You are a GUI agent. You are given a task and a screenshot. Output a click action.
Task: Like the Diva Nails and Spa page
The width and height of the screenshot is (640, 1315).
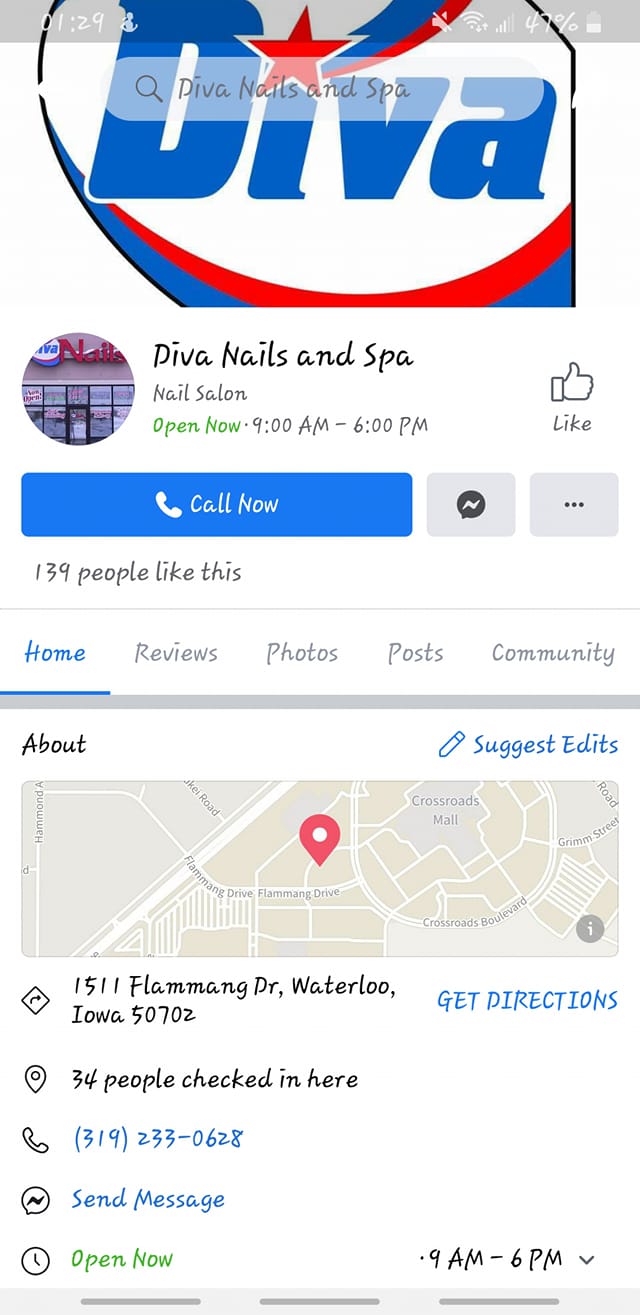tap(572, 397)
